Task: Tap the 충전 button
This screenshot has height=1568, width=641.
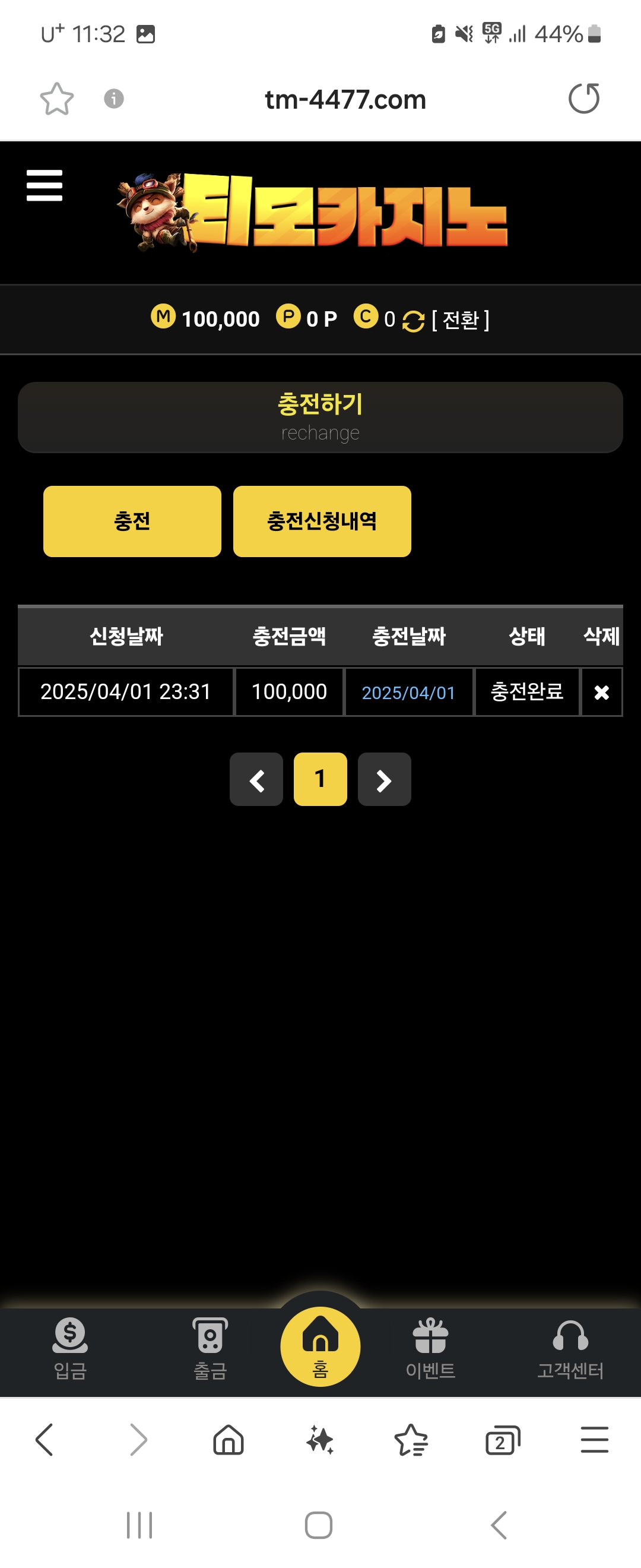Action: [132, 521]
